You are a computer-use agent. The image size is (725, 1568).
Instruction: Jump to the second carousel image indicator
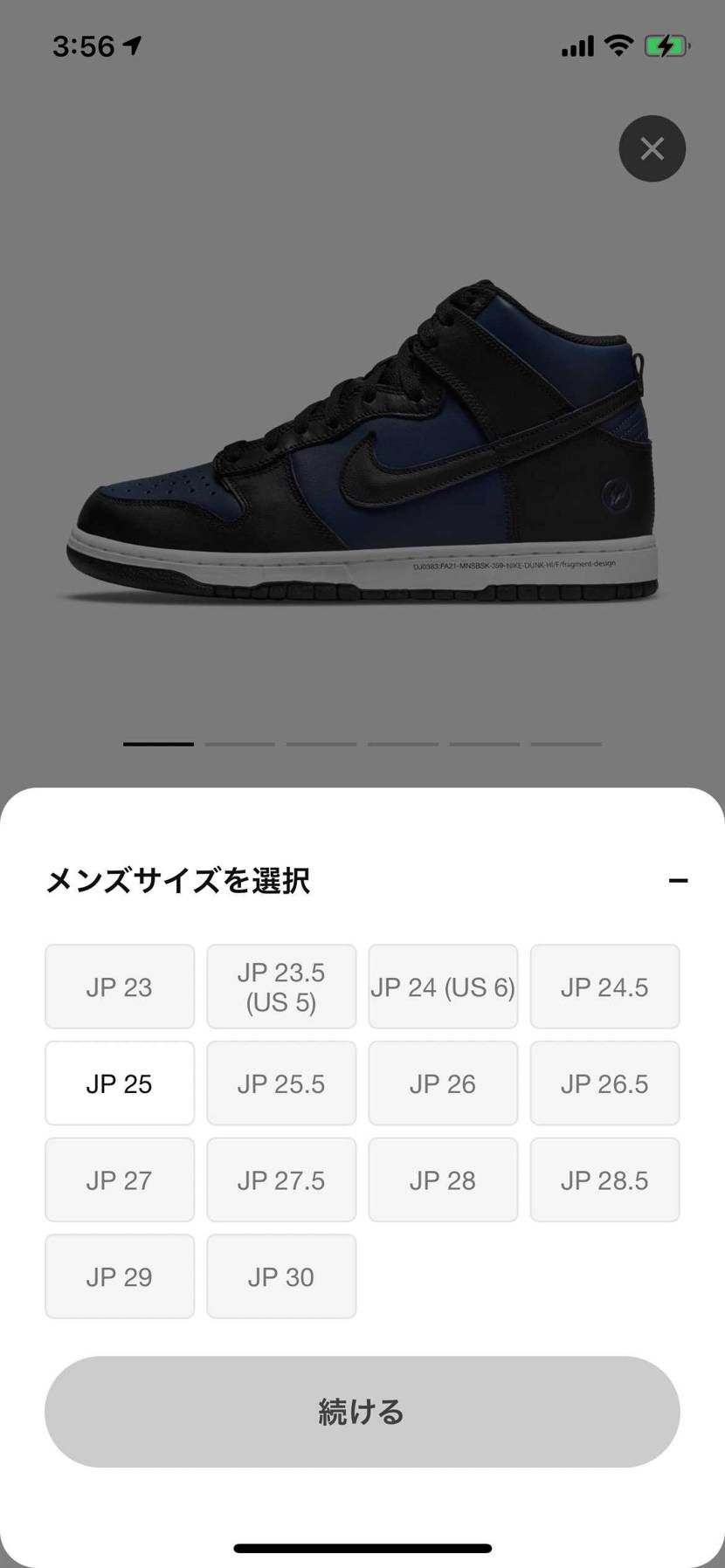tap(239, 743)
